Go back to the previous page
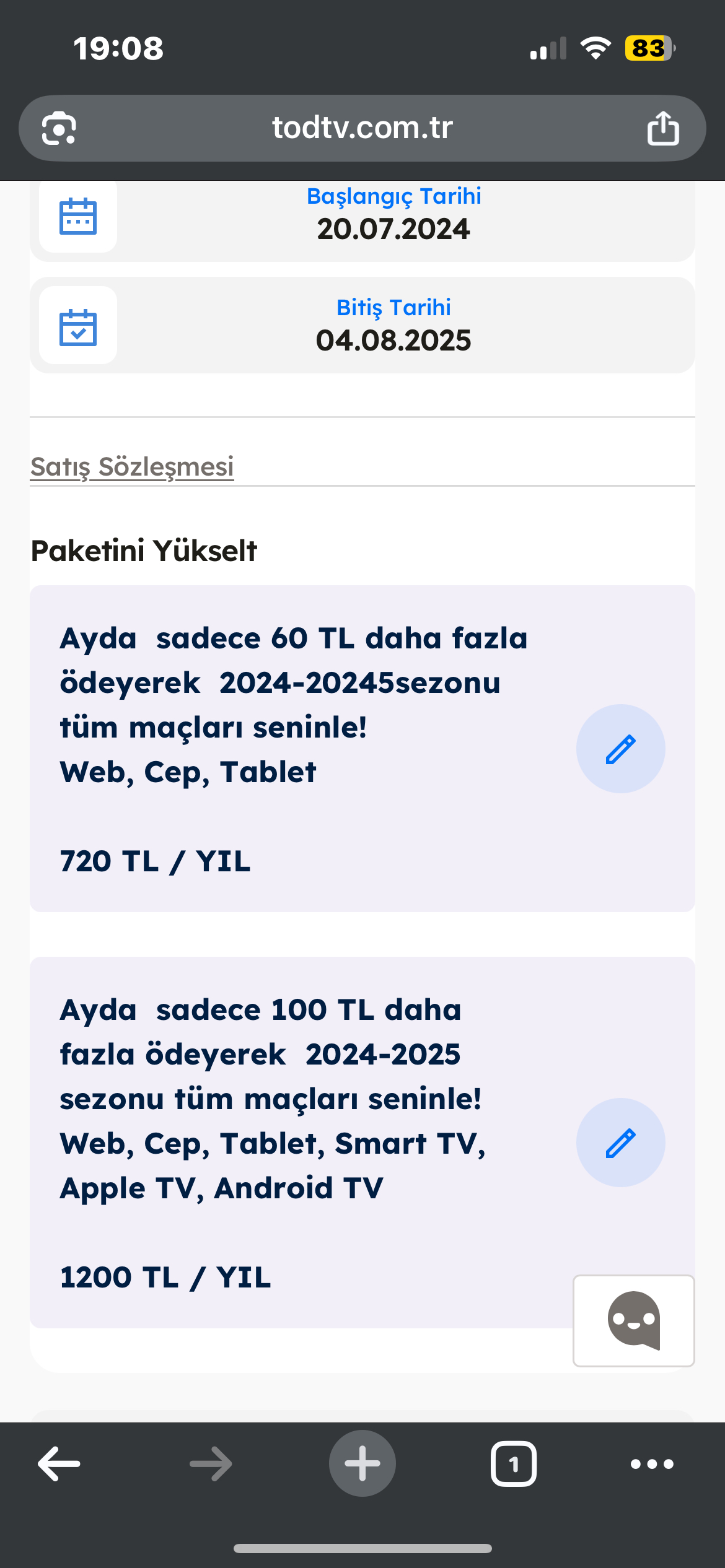Image resolution: width=725 pixels, height=1568 pixels. (x=59, y=1464)
